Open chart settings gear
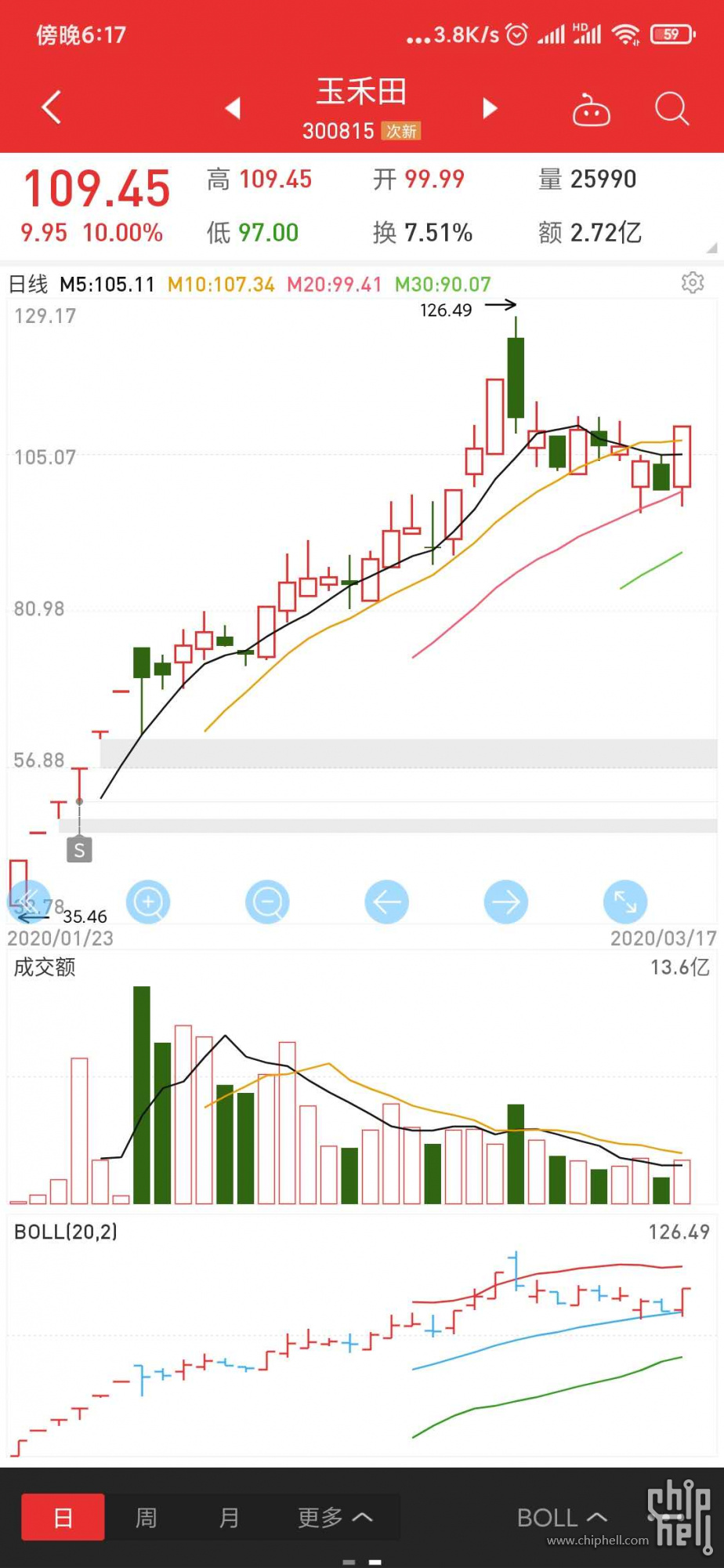The height and width of the screenshot is (1568, 724). (693, 282)
